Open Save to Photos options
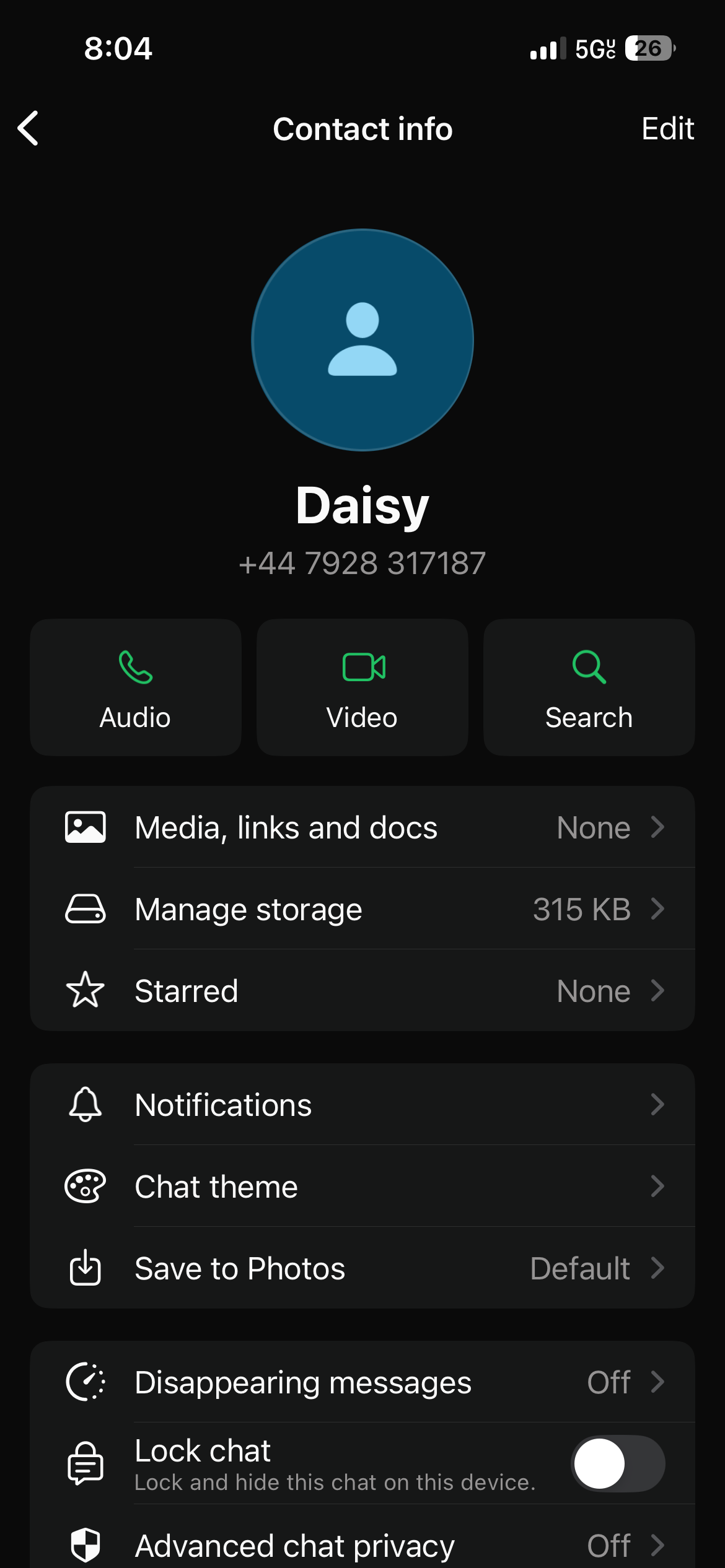Screen dimensions: 725x1568 pos(362,1268)
